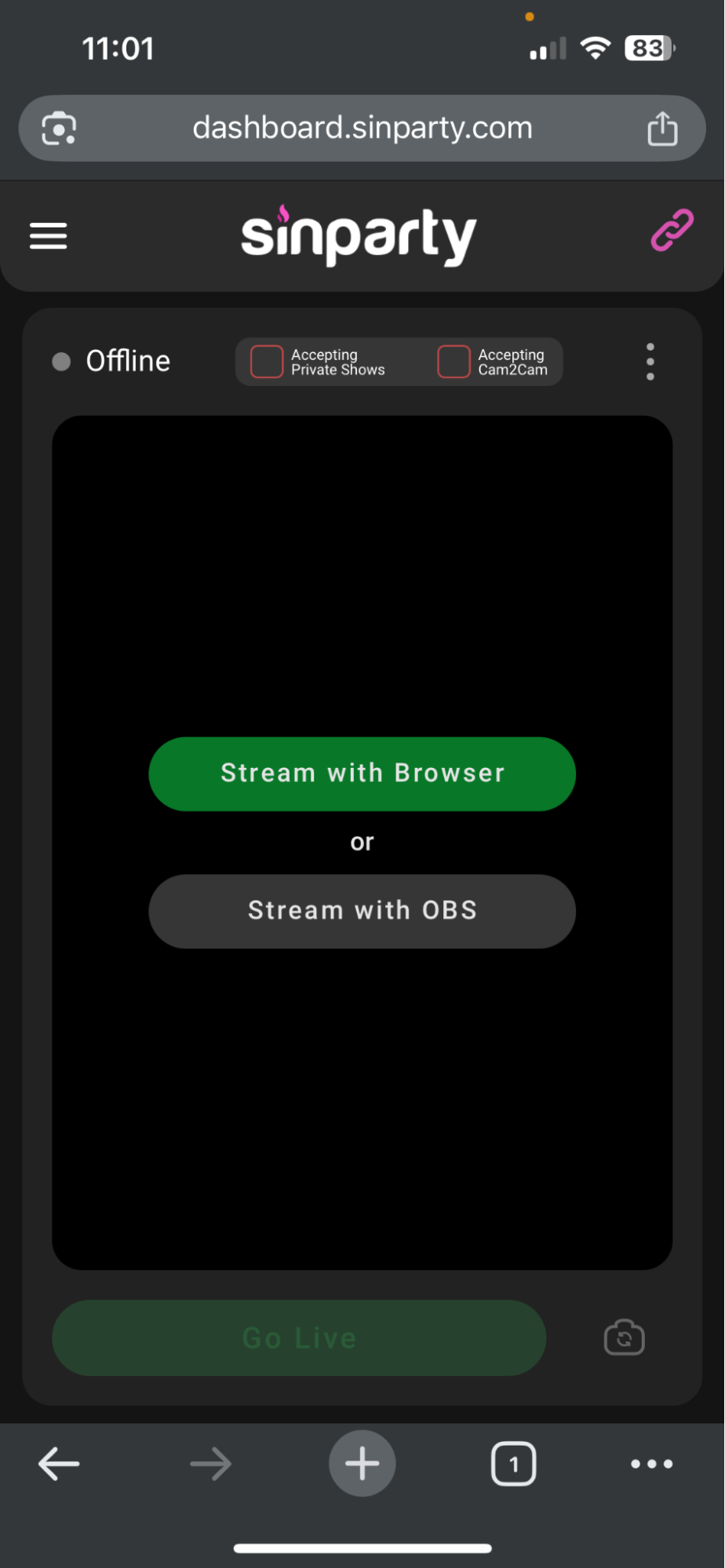Enable Accepting Private Shows
725x1568 pixels.
point(266,361)
